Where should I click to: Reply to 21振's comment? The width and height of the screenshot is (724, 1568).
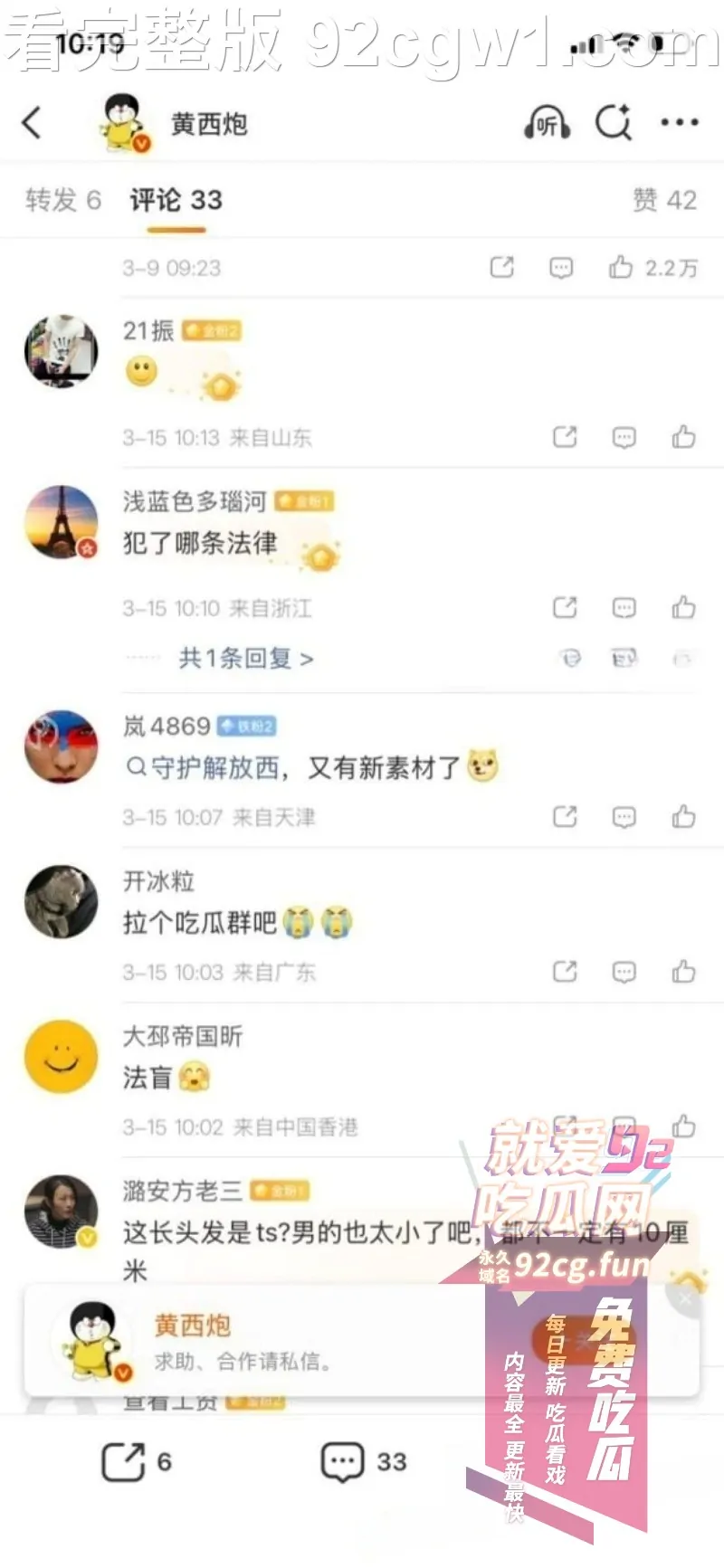click(624, 437)
